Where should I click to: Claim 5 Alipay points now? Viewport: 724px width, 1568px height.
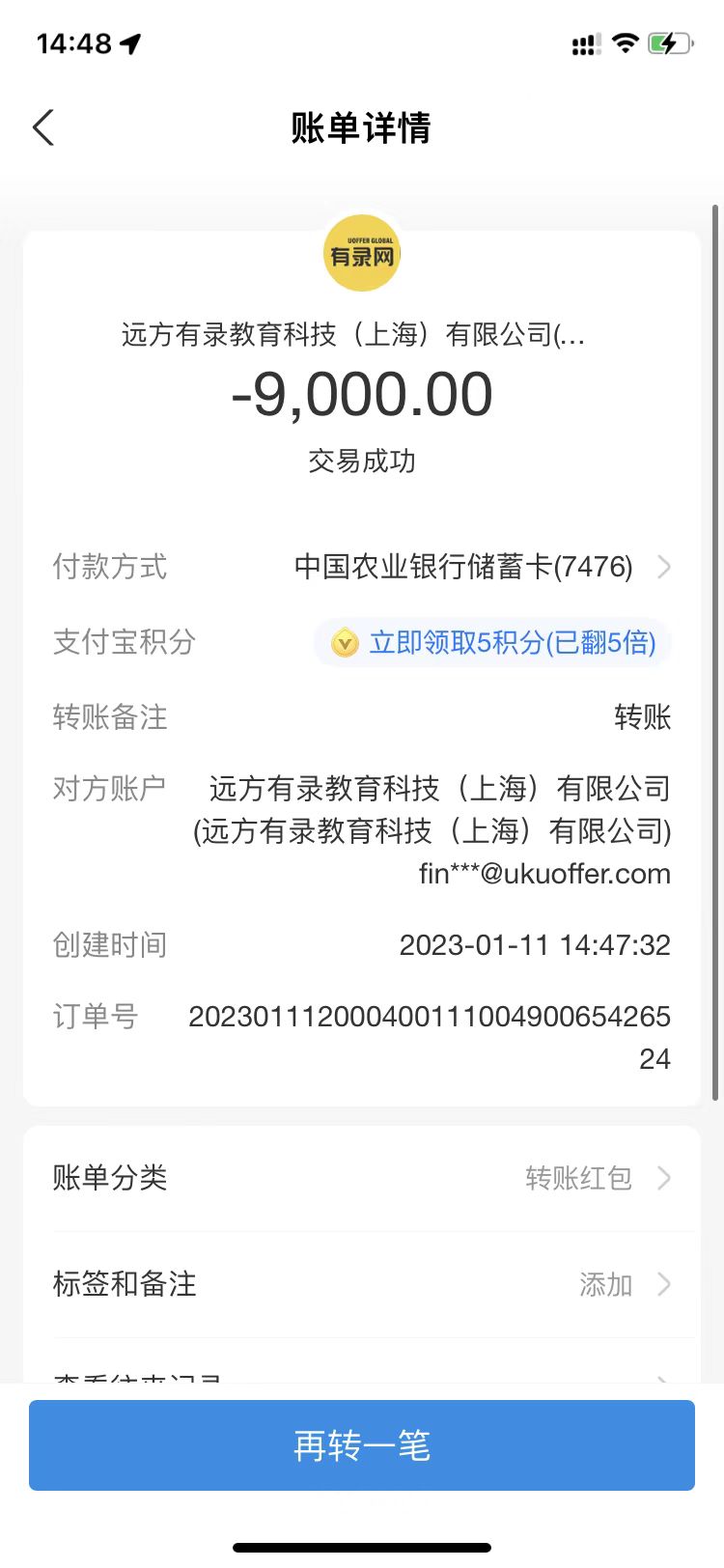pyautogui.click(x=493, y=643)
